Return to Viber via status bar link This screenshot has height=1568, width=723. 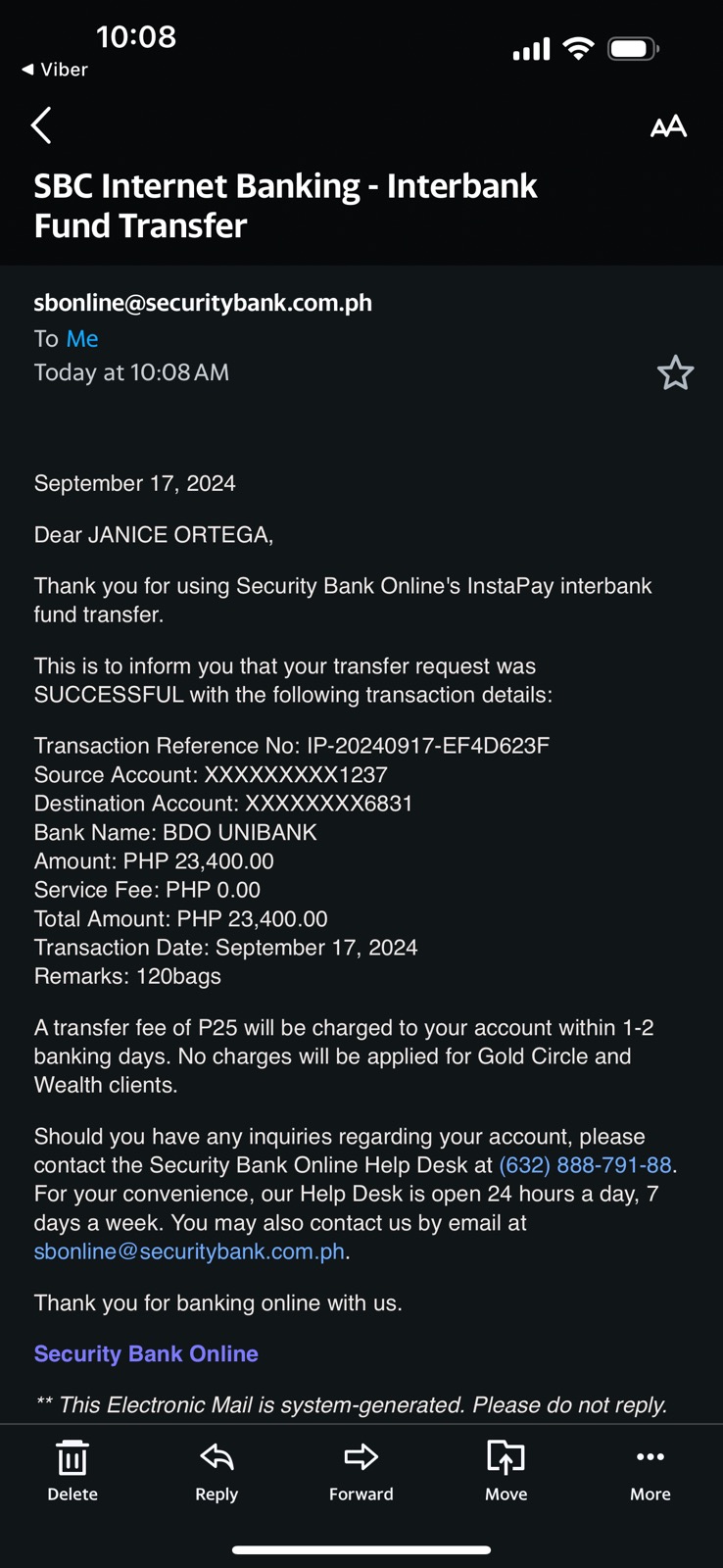55,70
